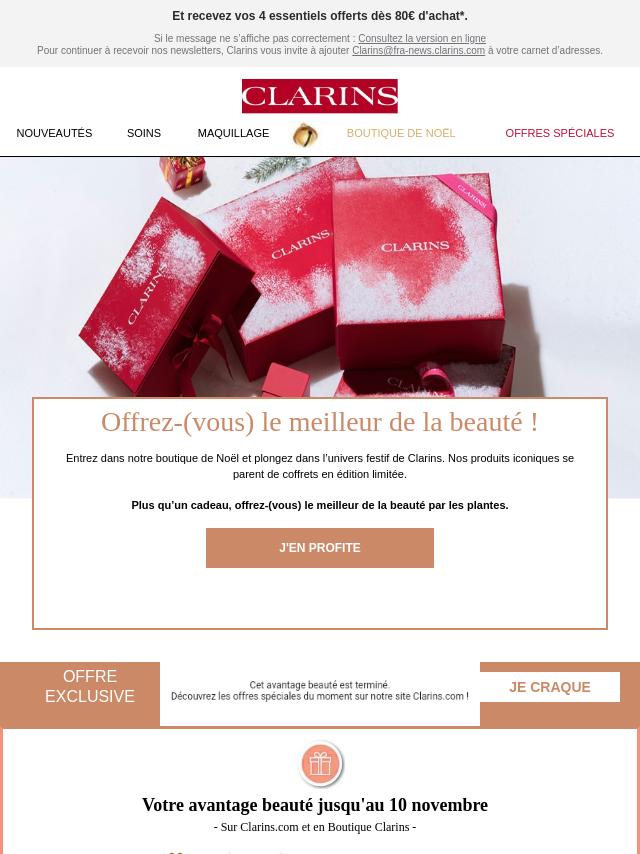640x854 pixels.
Task: Open the 'Consultez la version en ligne' link
Action: (x=422, y=39)
